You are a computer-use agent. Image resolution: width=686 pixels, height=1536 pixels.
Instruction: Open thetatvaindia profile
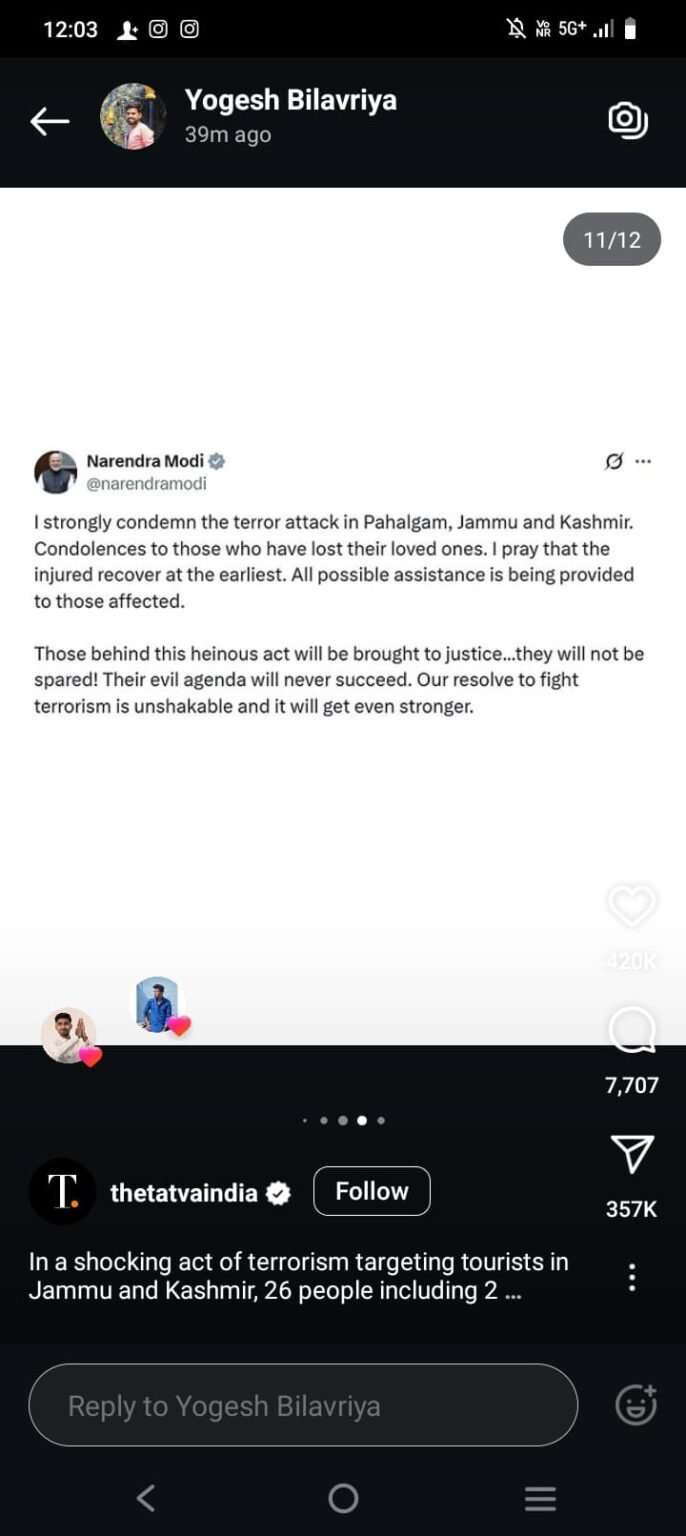183,1192
